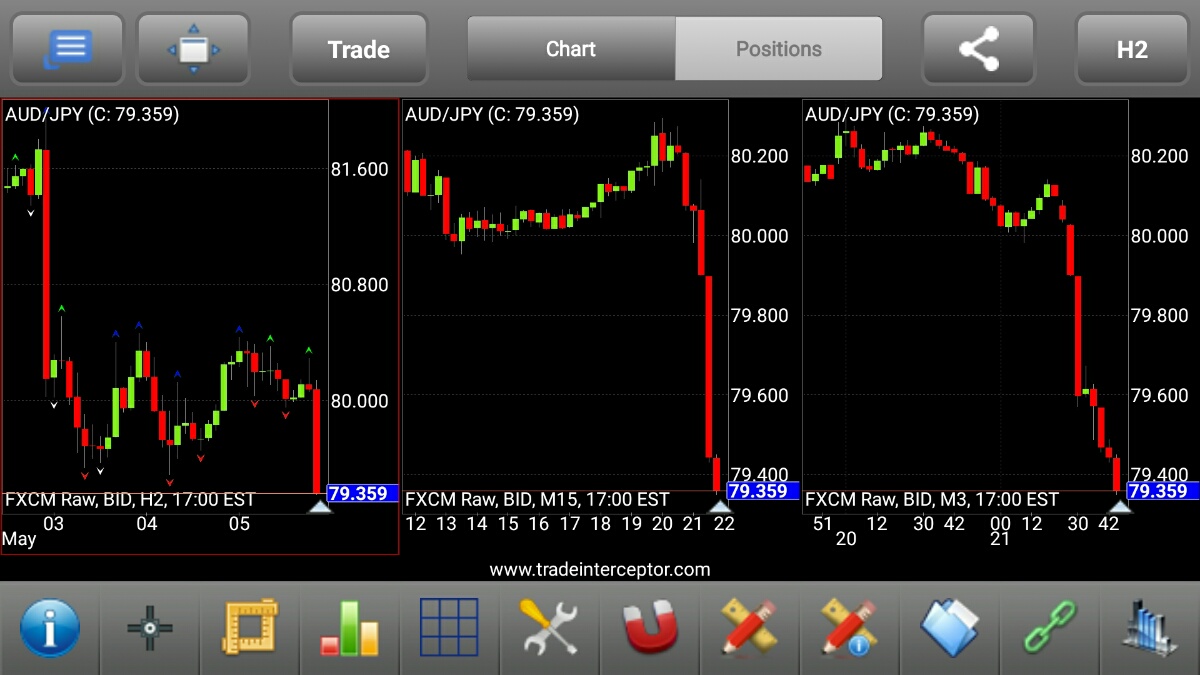Toggle the red magnet snap tool
Viewport: 1200px width, 675px height.
(650, 629)
